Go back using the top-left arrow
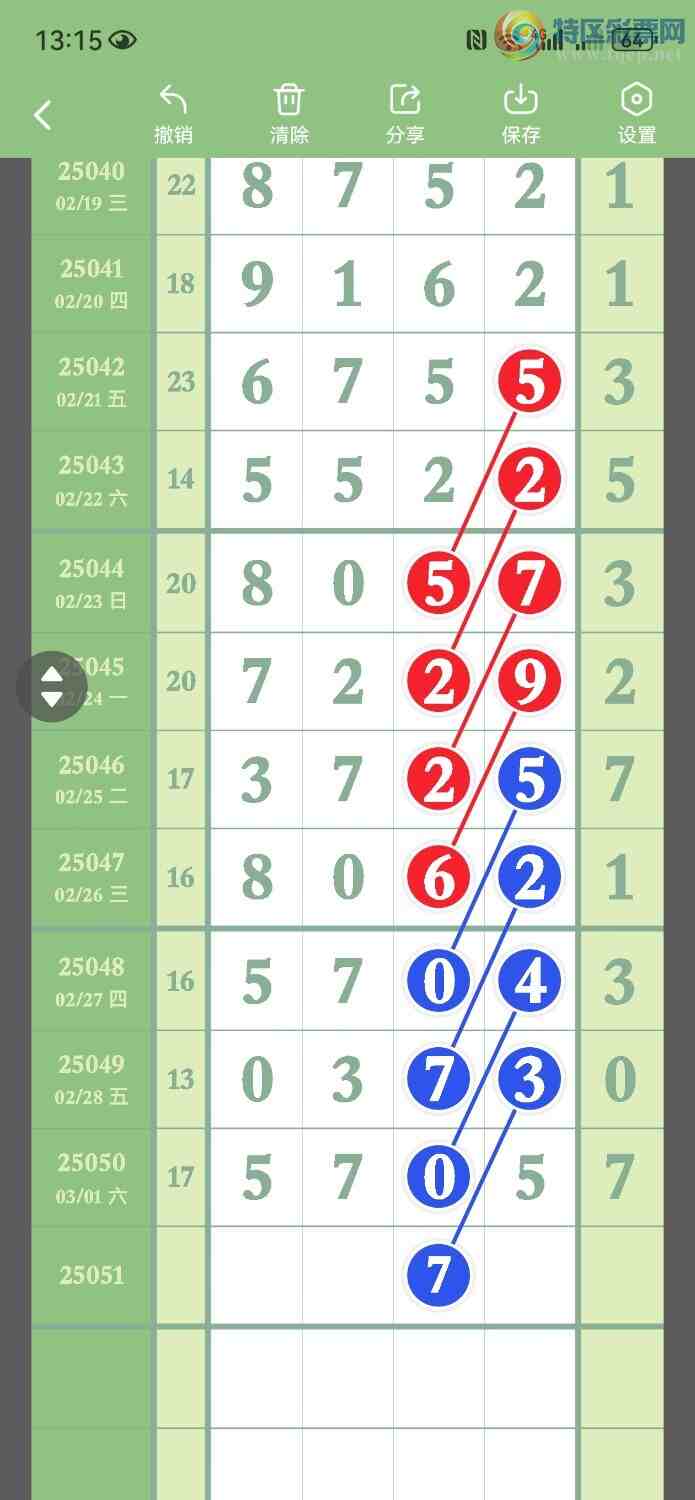The image size is (695, 1500). pos(42,115)
